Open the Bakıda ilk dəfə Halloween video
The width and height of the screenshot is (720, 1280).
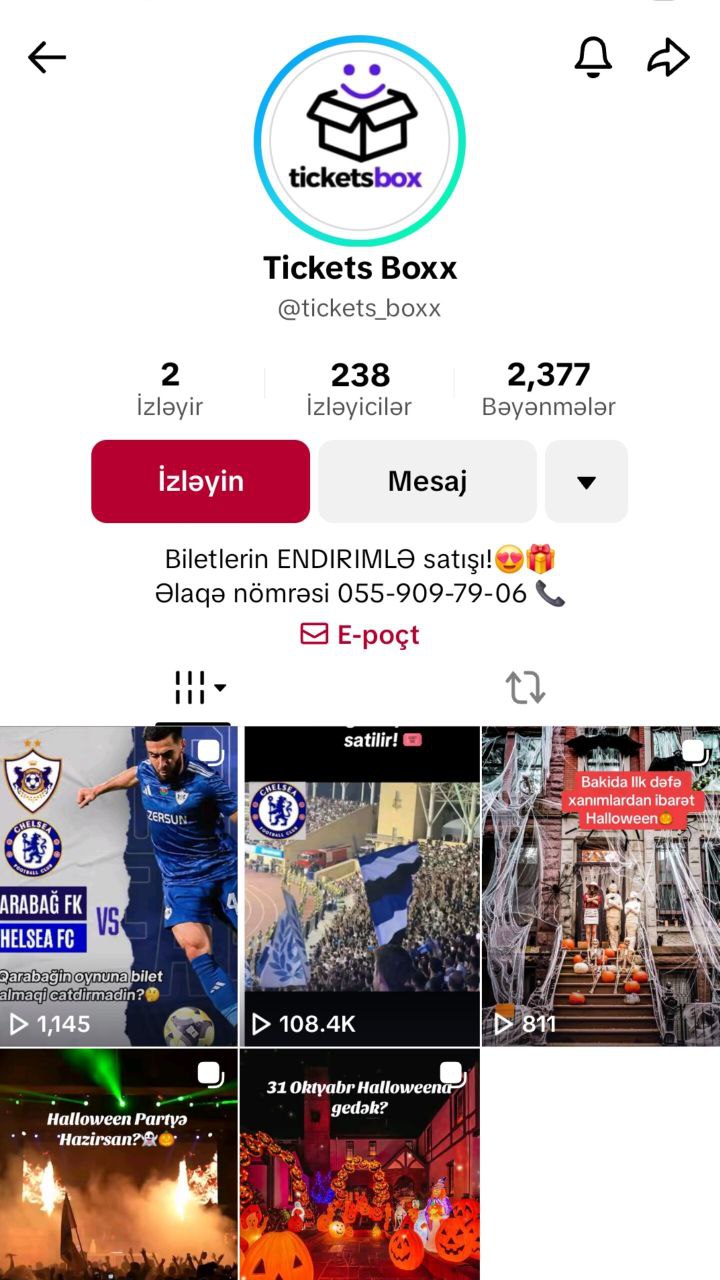[x=601, y=886]
